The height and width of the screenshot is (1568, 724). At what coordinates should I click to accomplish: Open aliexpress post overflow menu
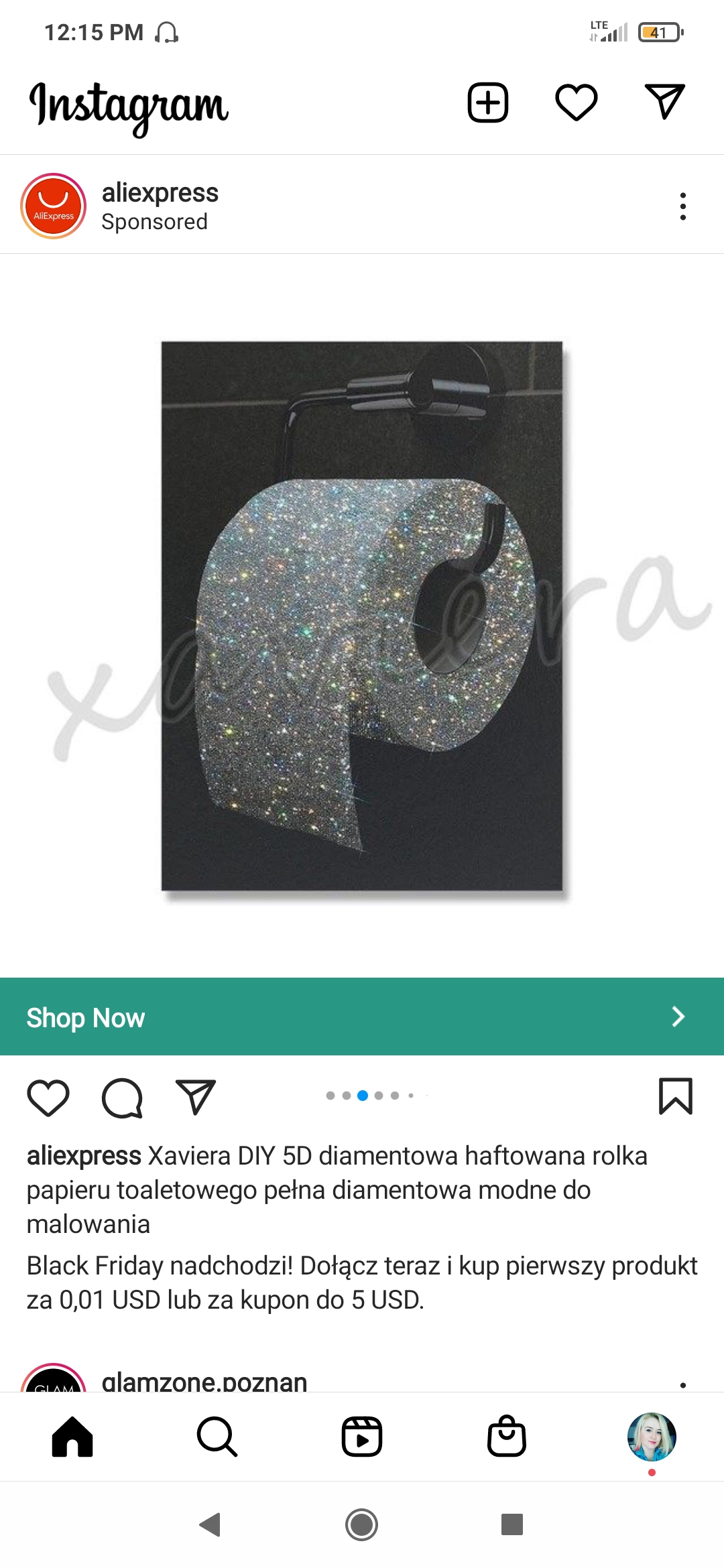point(683,206)
